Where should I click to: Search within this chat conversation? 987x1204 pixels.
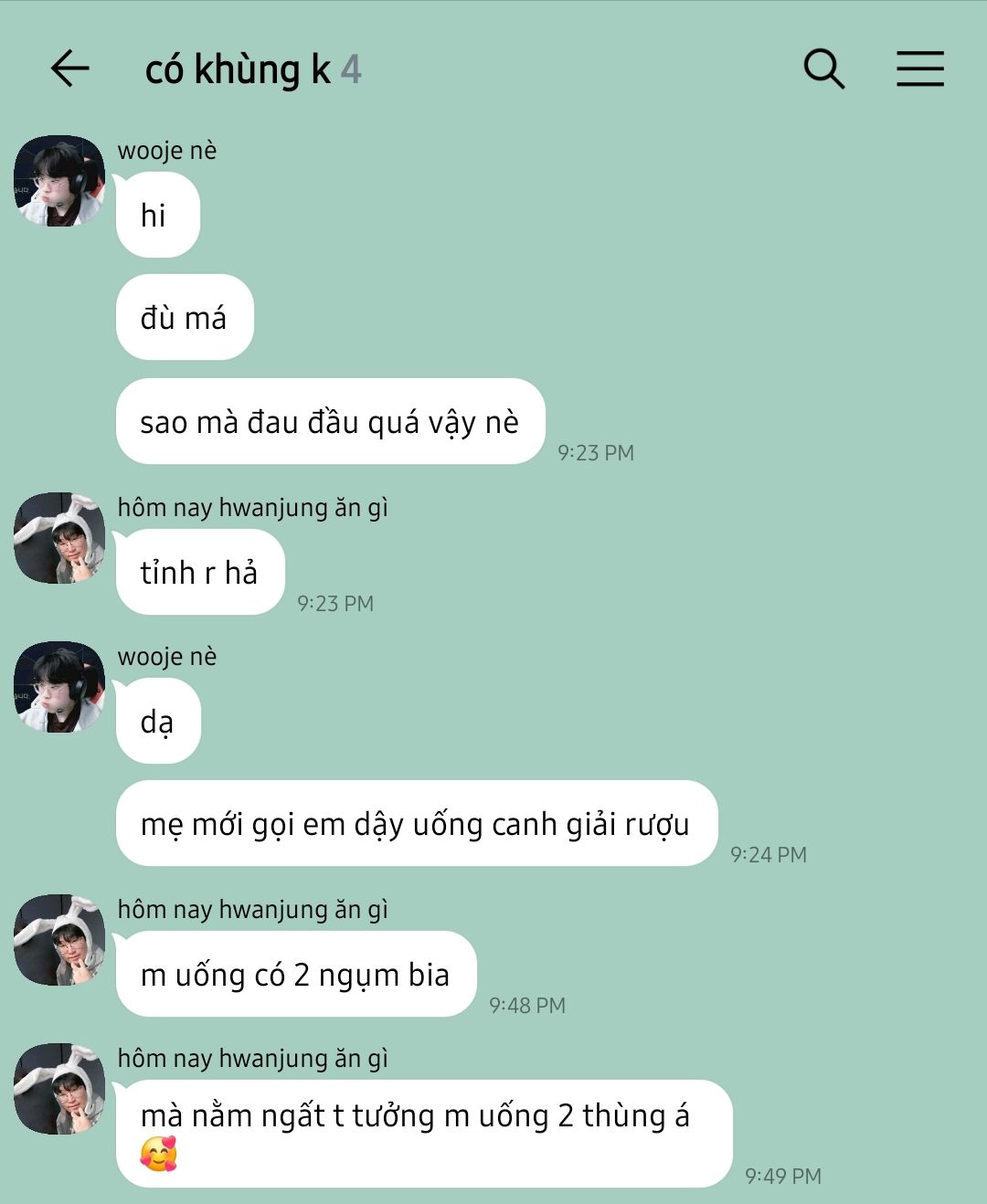coord(823,69)
